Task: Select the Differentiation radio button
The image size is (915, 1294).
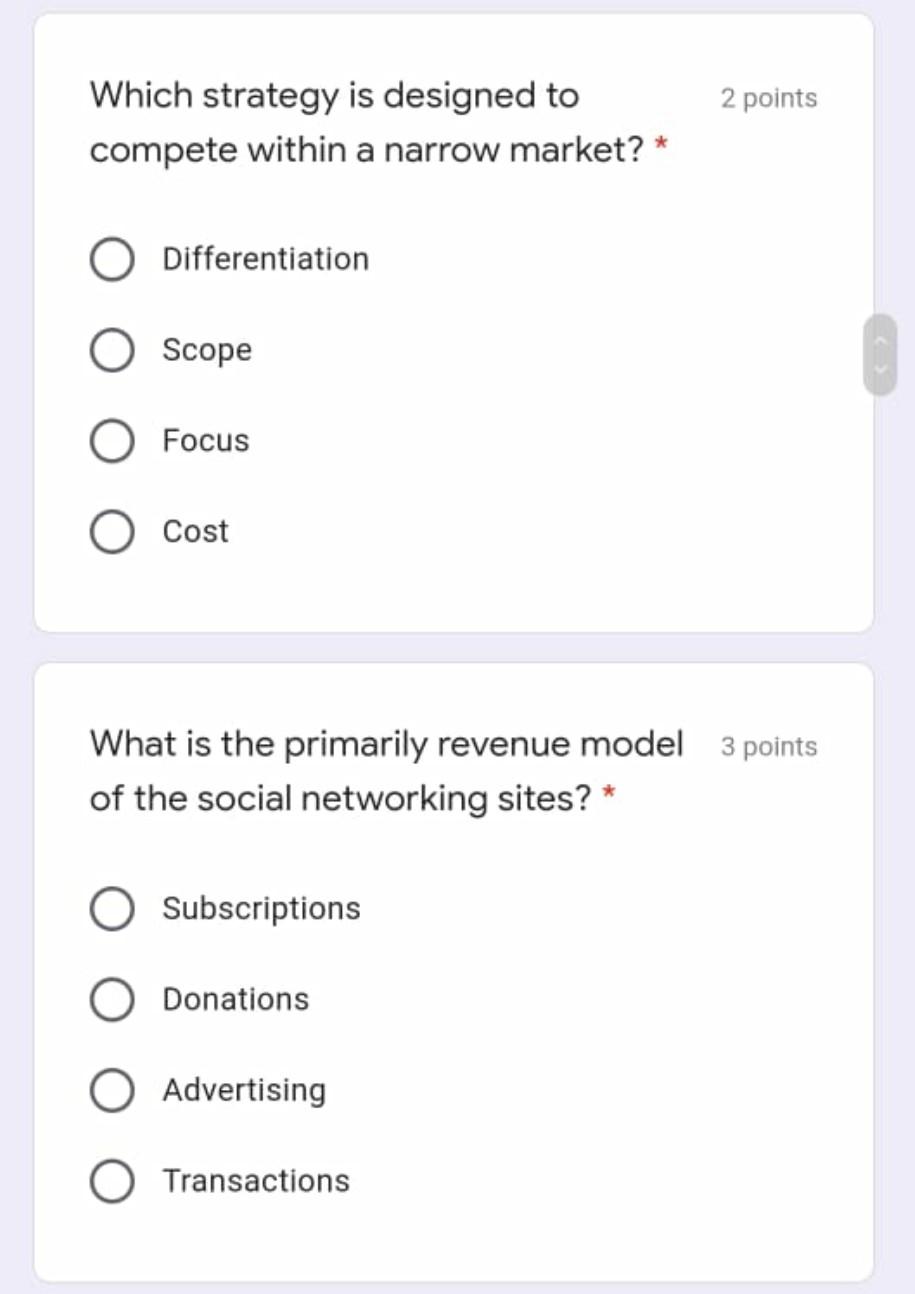Action: (112, 259)
